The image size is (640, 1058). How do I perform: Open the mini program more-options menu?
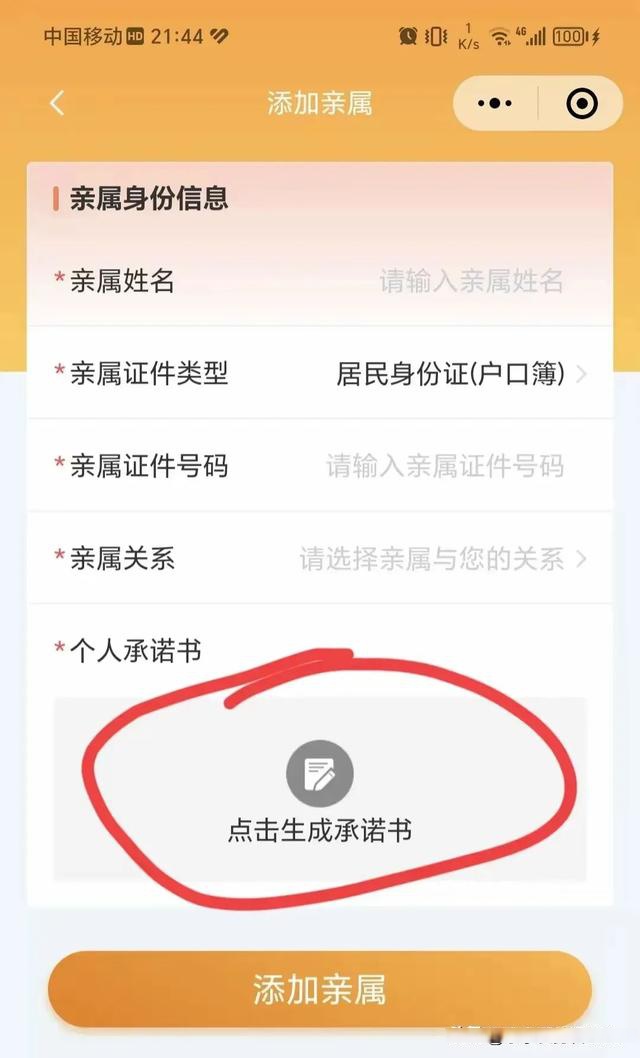click(x=495, y=103)
